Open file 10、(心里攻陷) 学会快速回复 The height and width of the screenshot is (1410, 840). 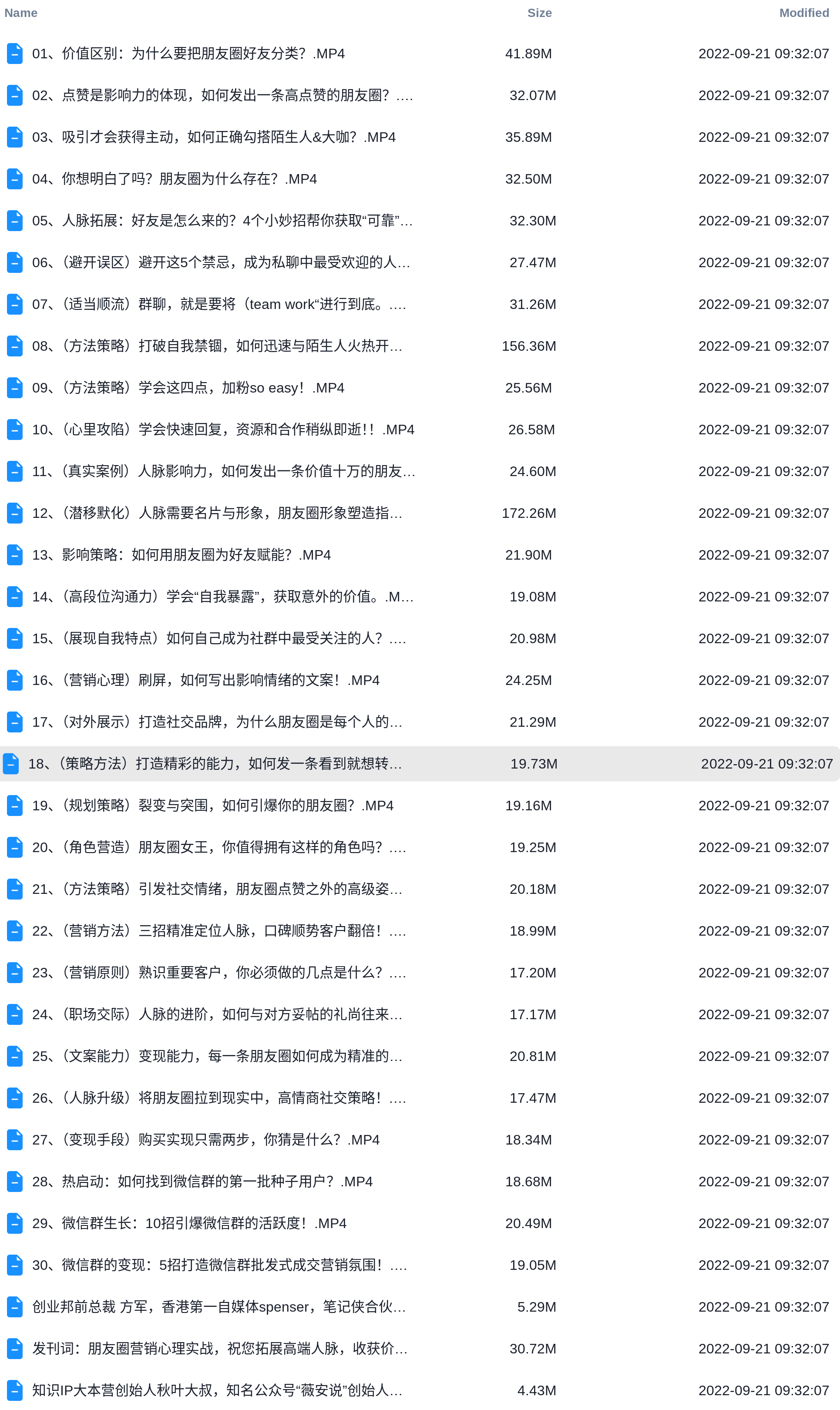223,430
